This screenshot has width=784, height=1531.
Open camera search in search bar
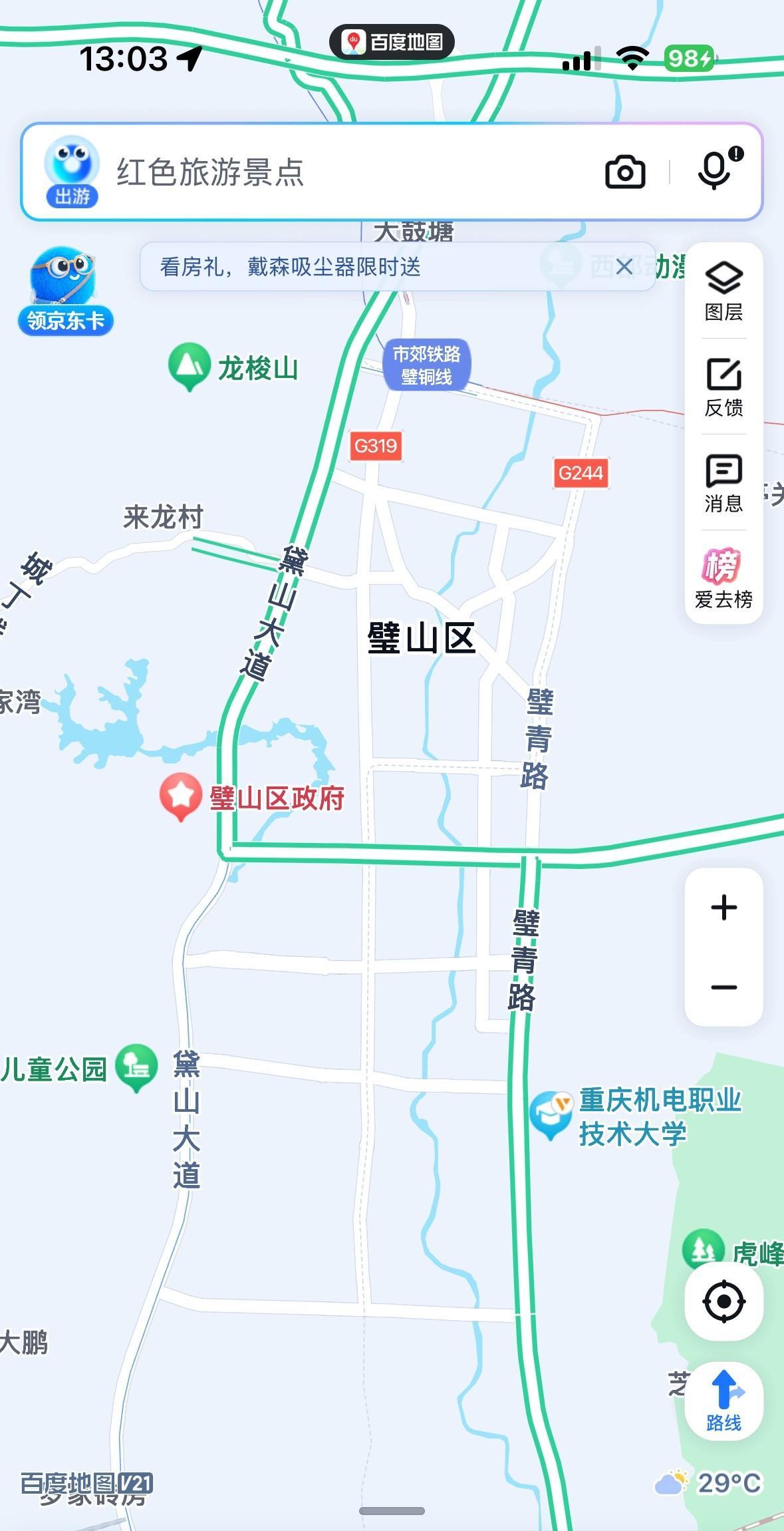(x=625, y=172)
